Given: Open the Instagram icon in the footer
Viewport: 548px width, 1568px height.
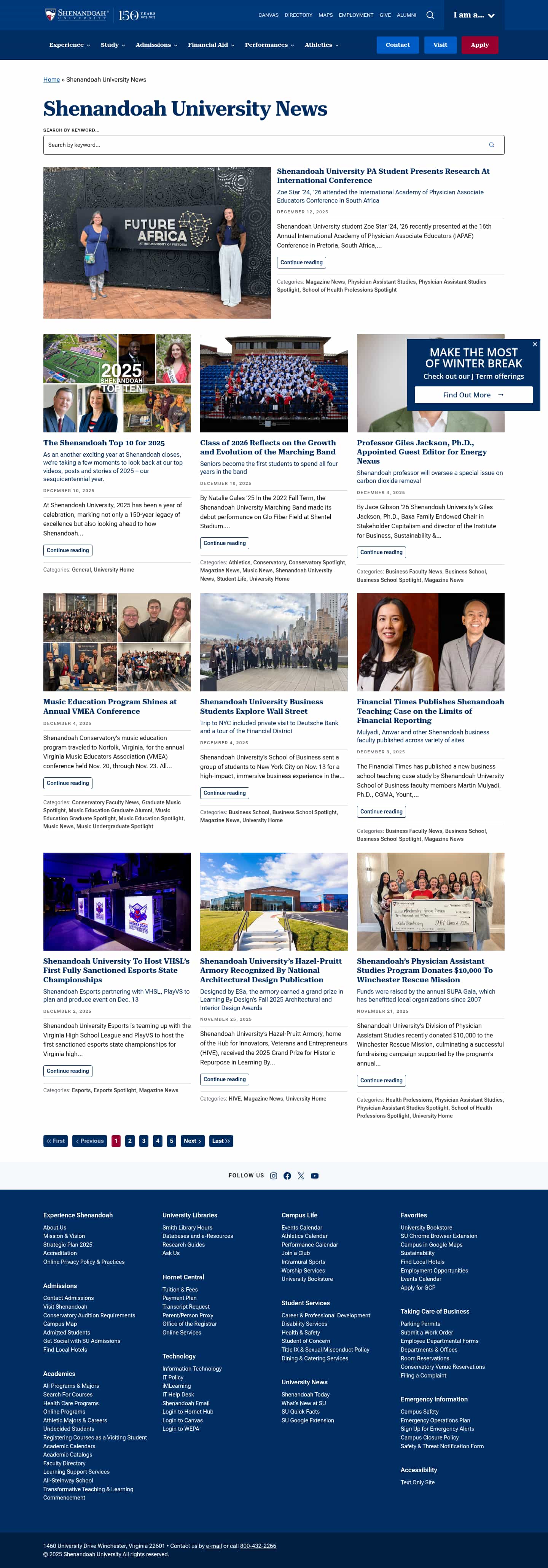Looking at the screenshot, I should [273, 1176].
